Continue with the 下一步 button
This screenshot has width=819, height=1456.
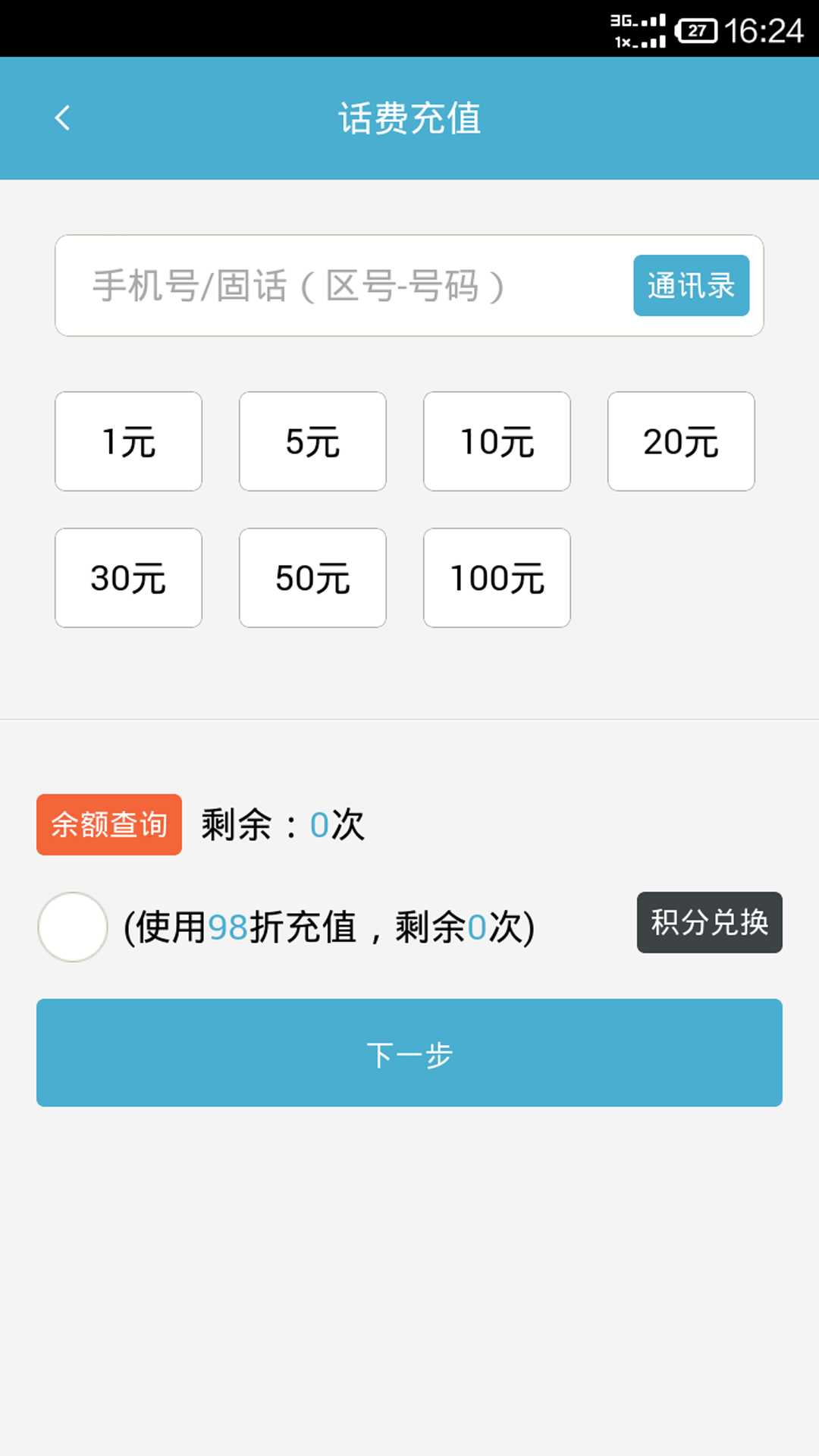pos(409,1053)
